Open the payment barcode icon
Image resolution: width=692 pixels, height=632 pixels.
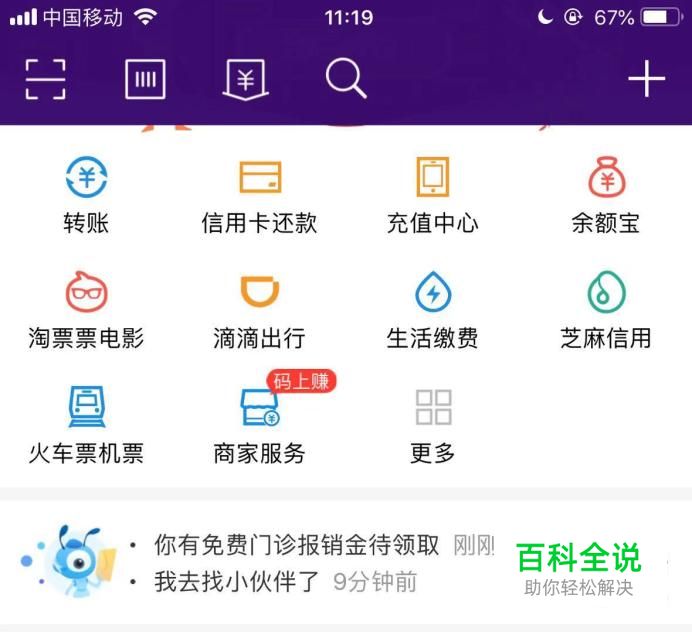146,79
